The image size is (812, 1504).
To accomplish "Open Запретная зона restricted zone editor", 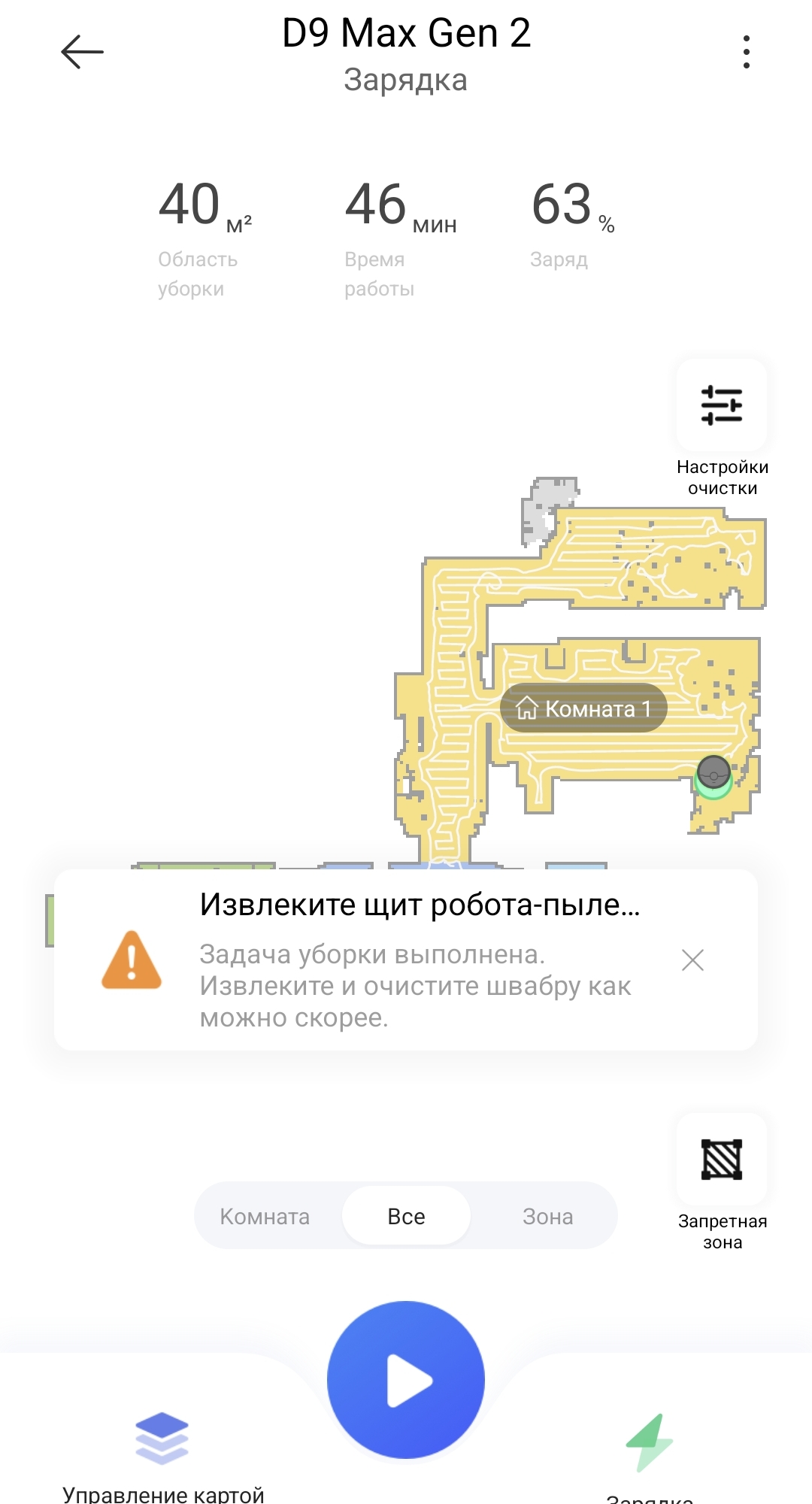I will point(722,1160).
